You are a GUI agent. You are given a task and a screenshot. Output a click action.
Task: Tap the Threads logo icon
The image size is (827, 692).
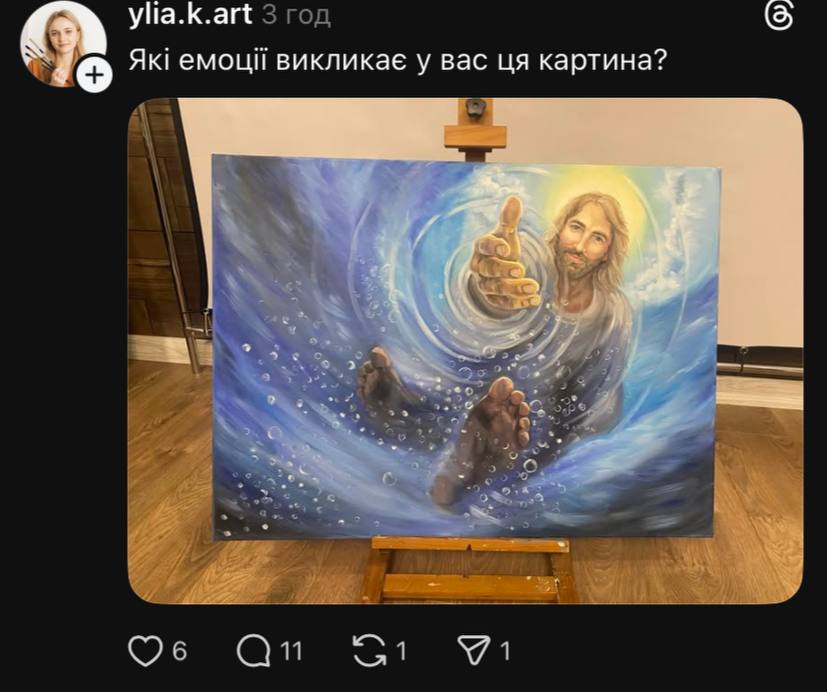(778, 17)
